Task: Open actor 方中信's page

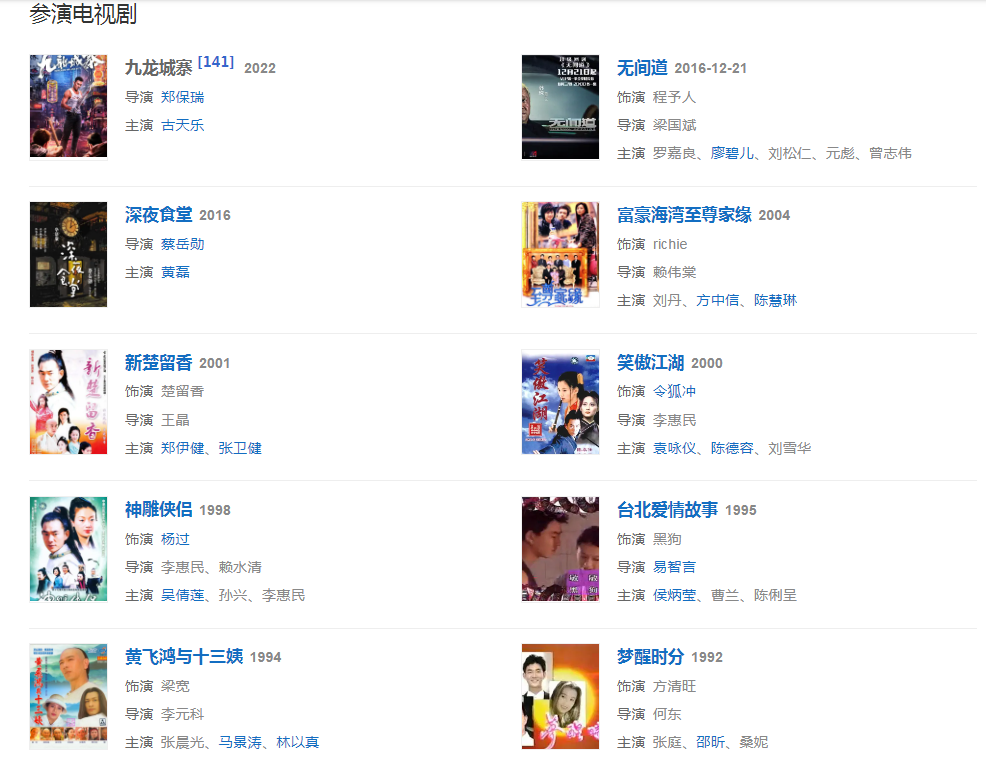Action: click(717, 300)
